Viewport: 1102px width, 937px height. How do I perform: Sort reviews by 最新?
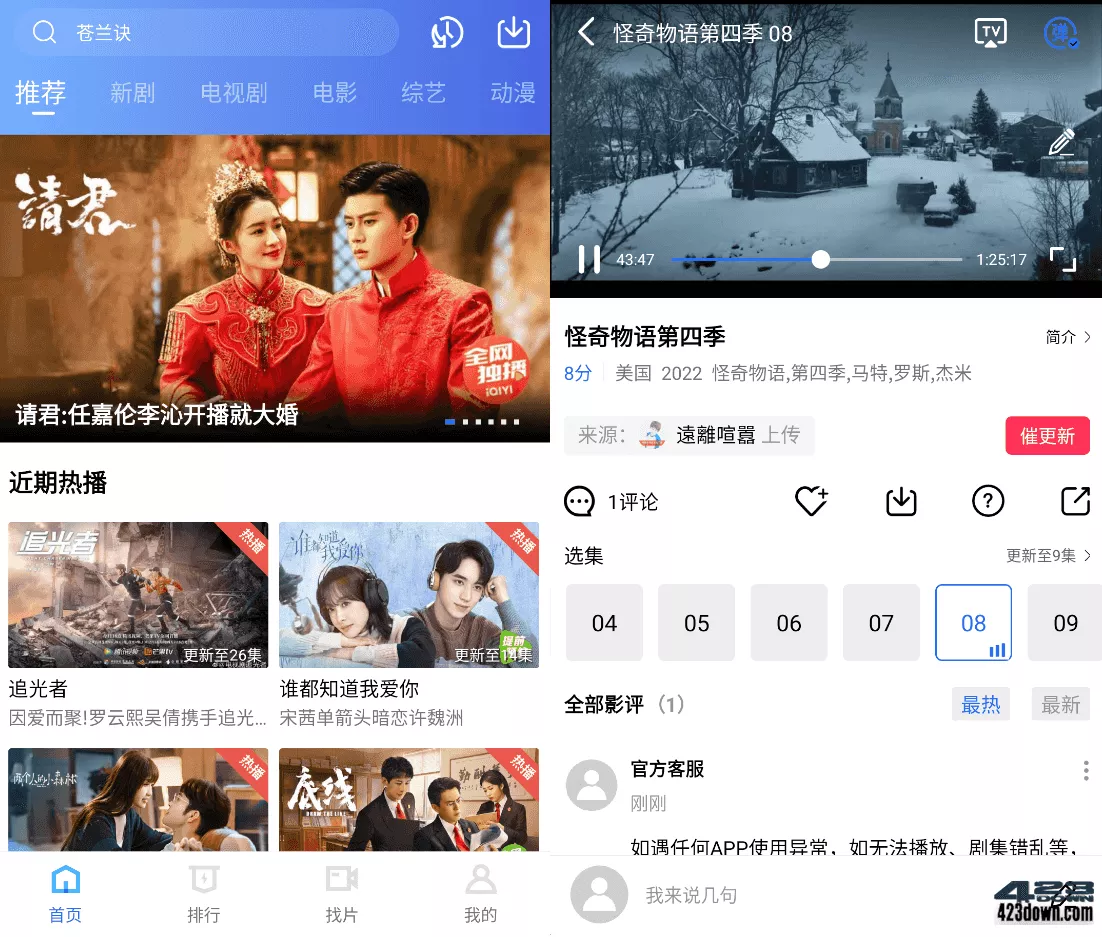(x=1060, y=705)
